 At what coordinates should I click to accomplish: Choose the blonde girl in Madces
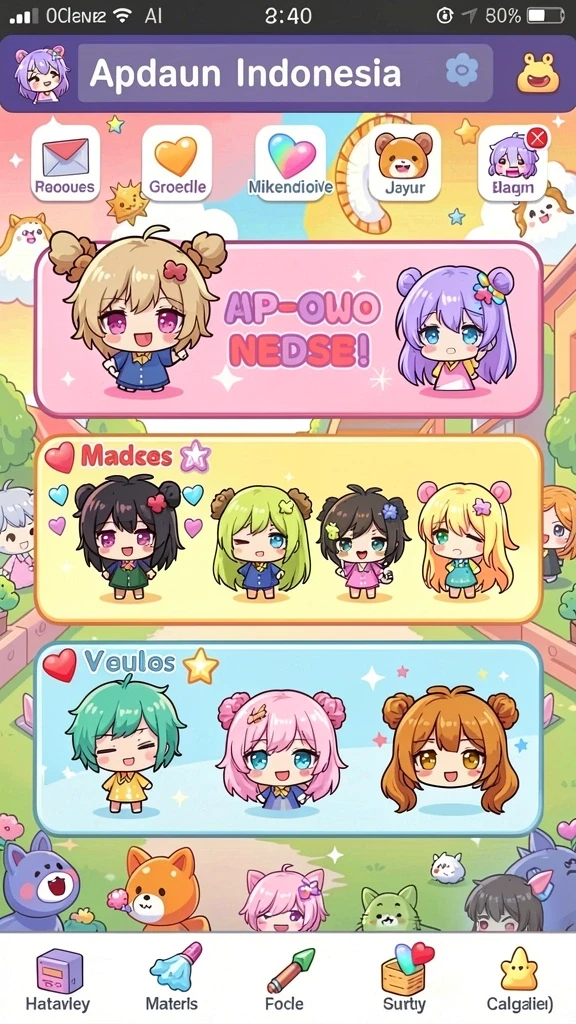(x=465, y=539)
